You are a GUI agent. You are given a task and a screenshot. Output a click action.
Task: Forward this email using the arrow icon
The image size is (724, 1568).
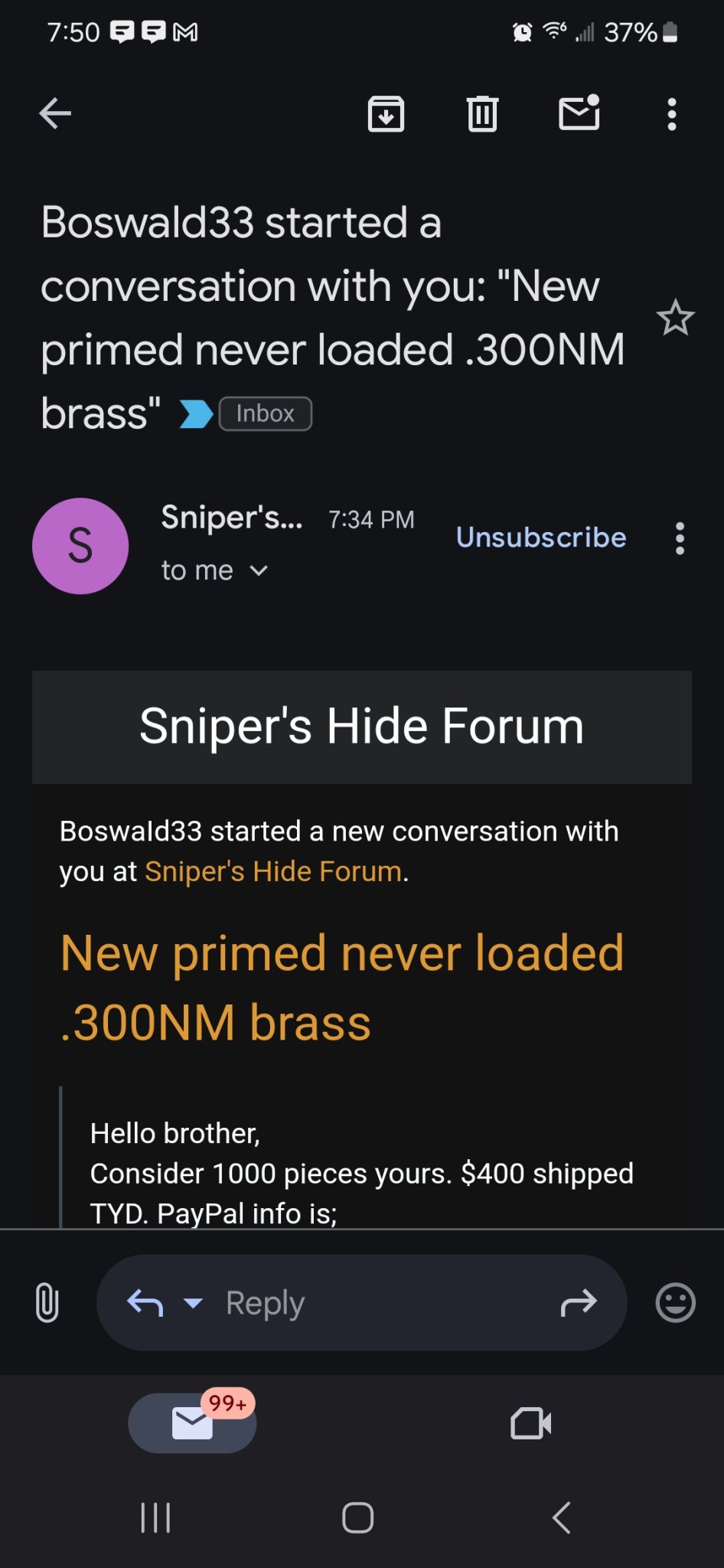[x=579, y=1302]
